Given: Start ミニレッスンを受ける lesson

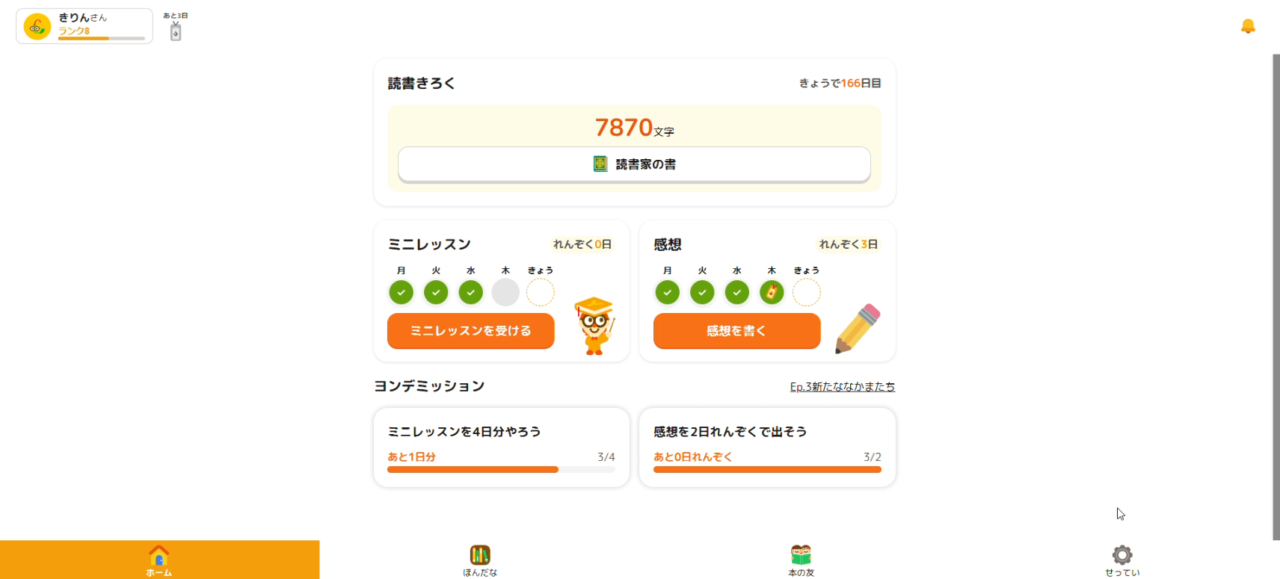Looking at the screenshot, I should [x=470, y=331].
